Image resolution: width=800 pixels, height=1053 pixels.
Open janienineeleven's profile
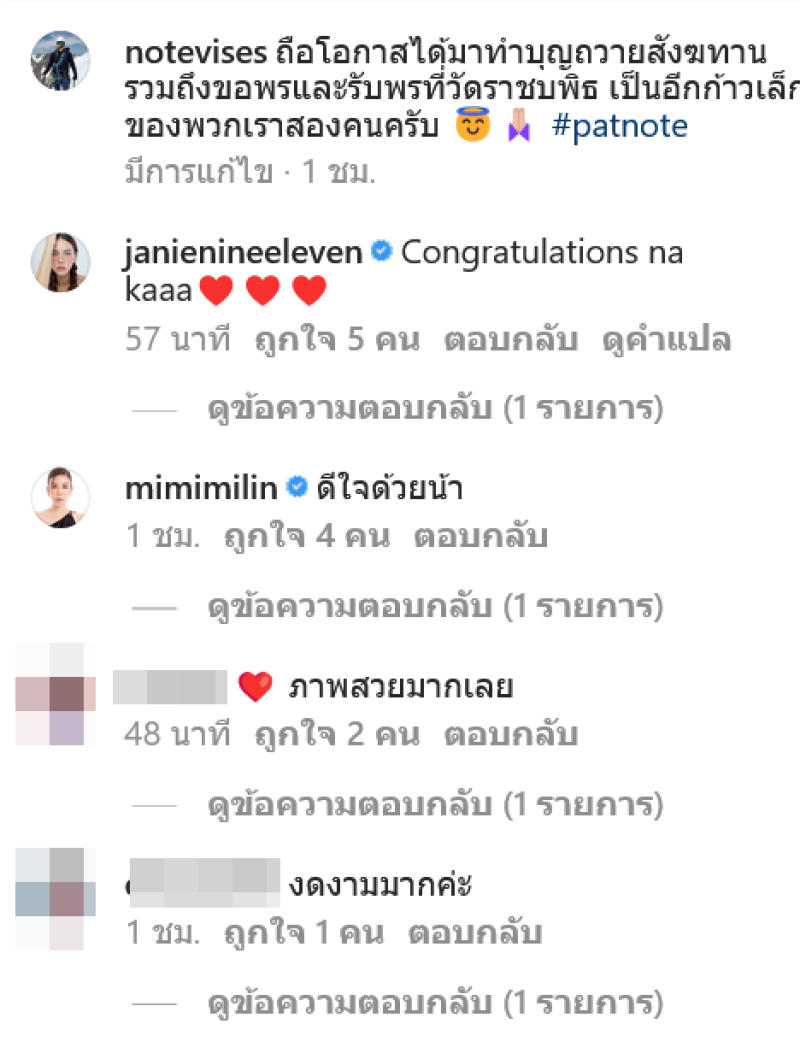pos(242,253)
